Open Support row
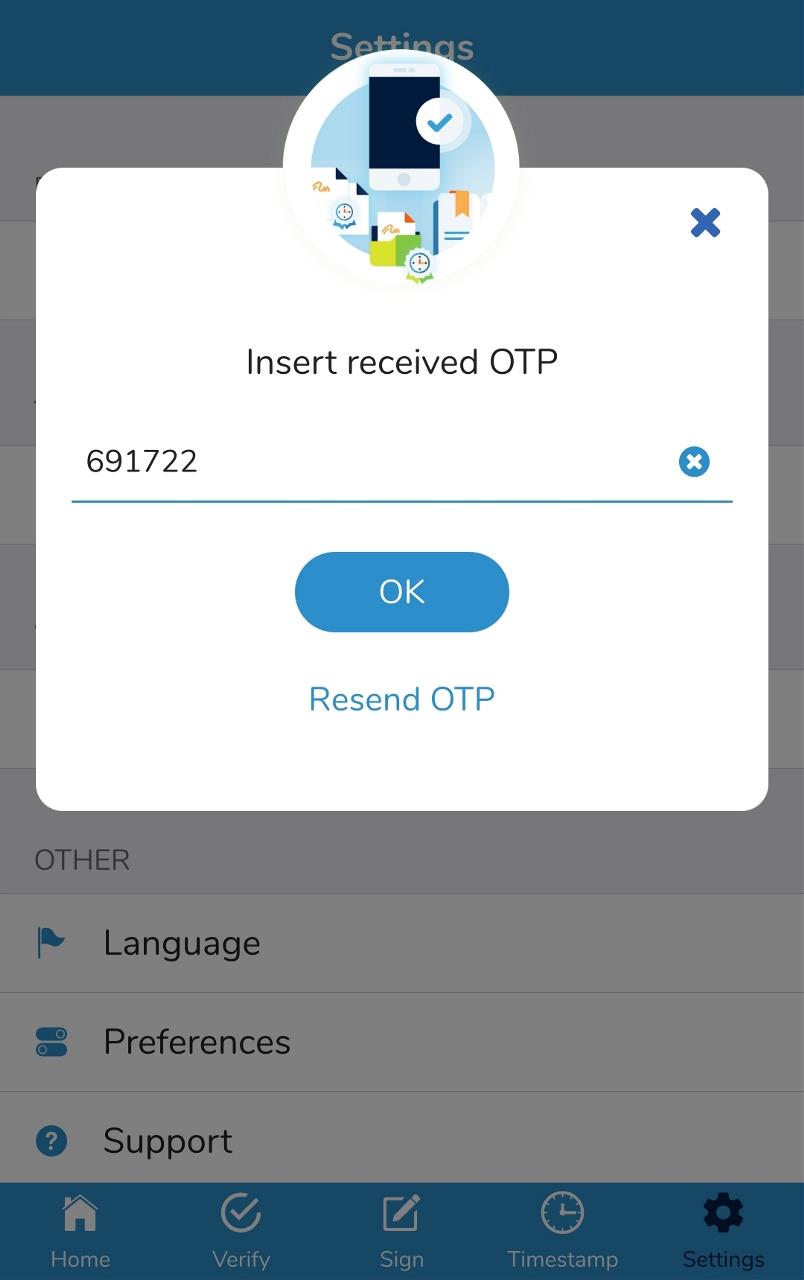This screenshot has width=804, height=1280. pos(168,1141)
